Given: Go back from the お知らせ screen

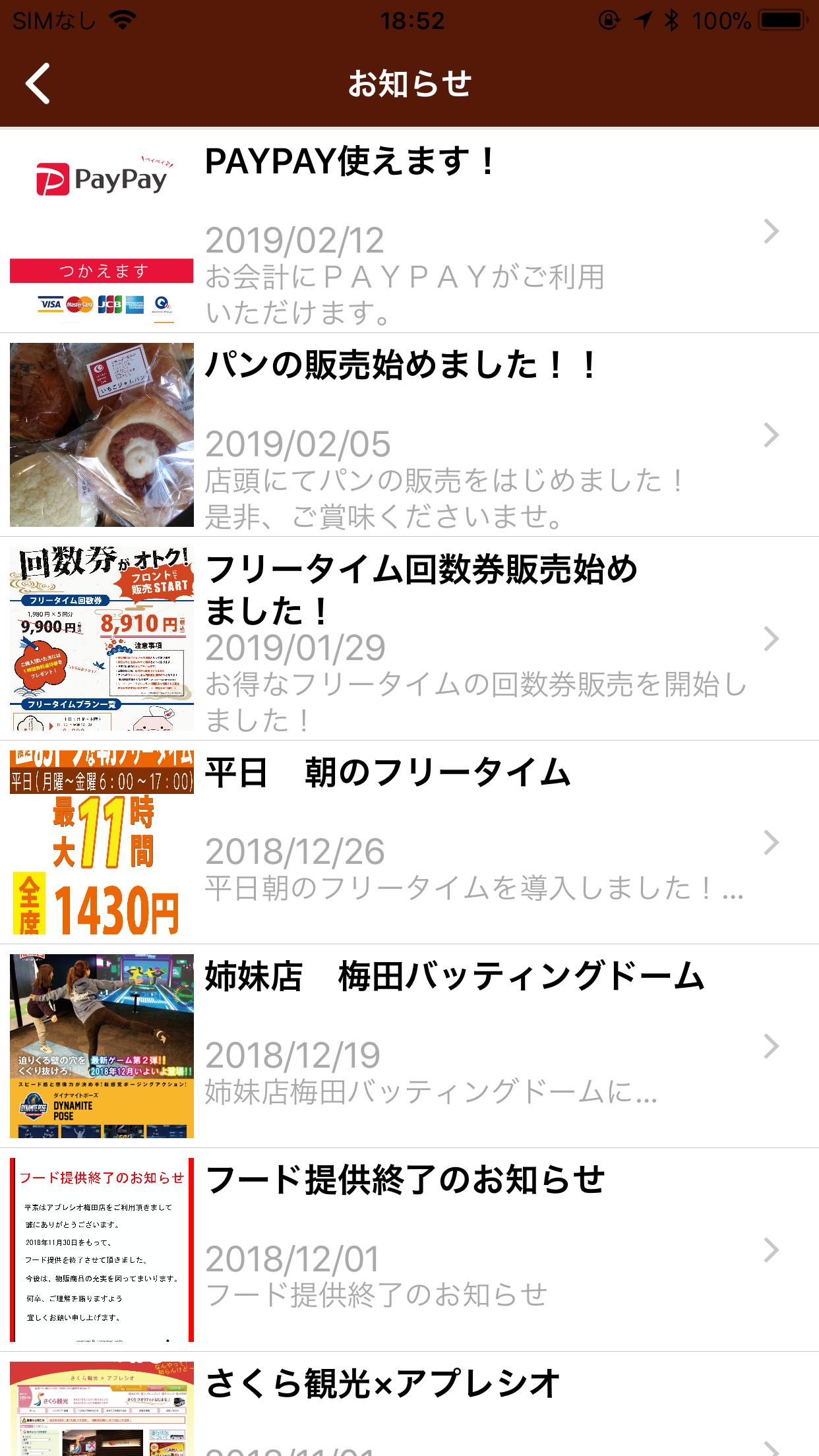Looking at the screenshot, I should point(38,83).
